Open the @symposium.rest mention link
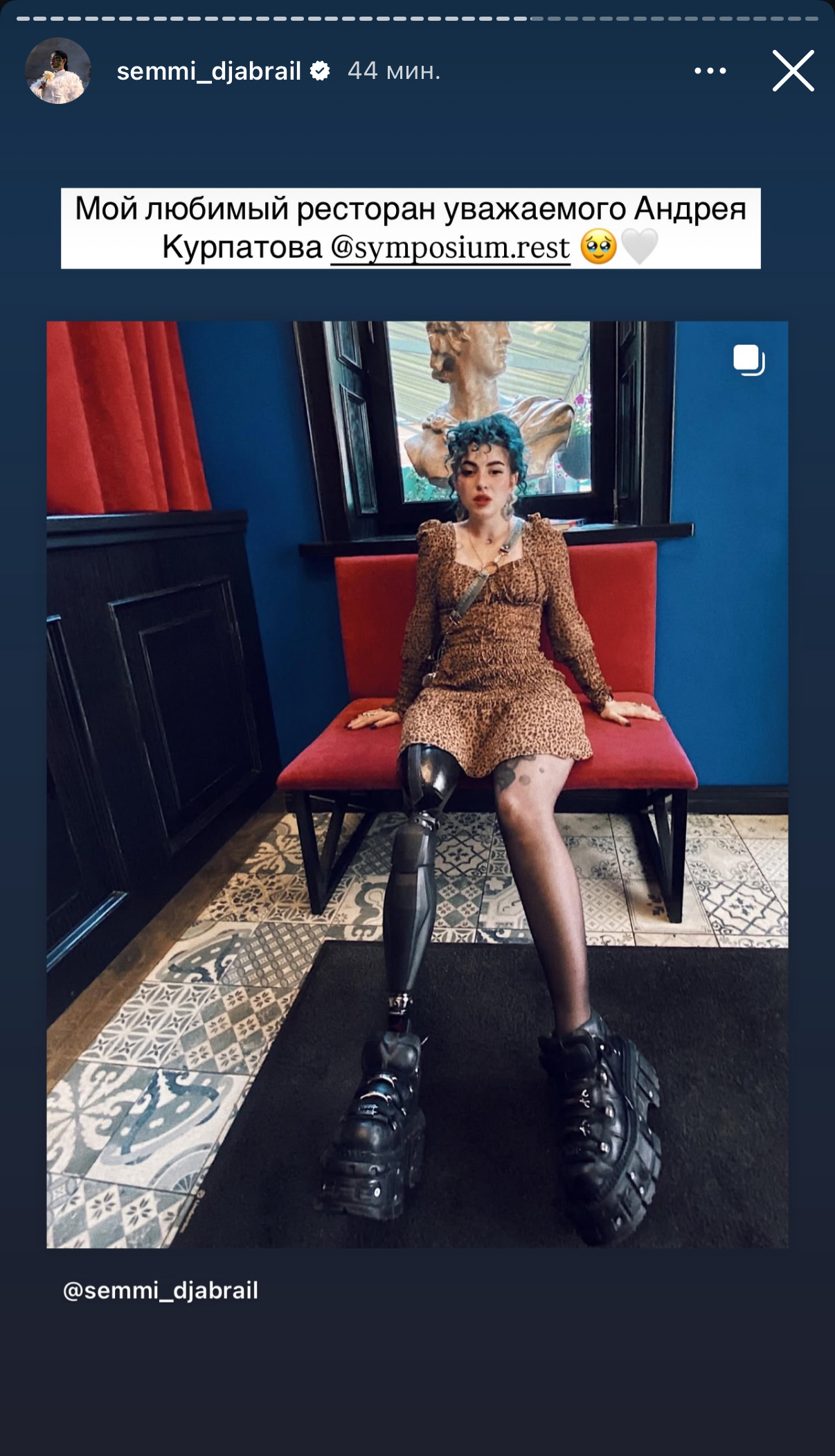 [450, 248]
